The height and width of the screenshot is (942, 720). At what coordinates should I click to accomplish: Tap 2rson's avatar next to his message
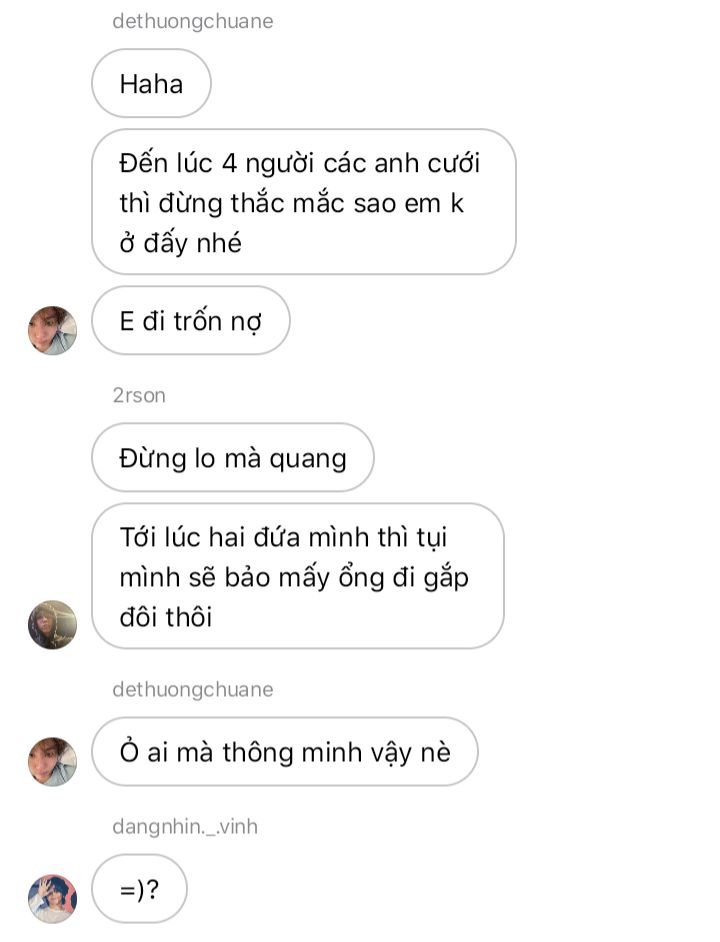52,624
